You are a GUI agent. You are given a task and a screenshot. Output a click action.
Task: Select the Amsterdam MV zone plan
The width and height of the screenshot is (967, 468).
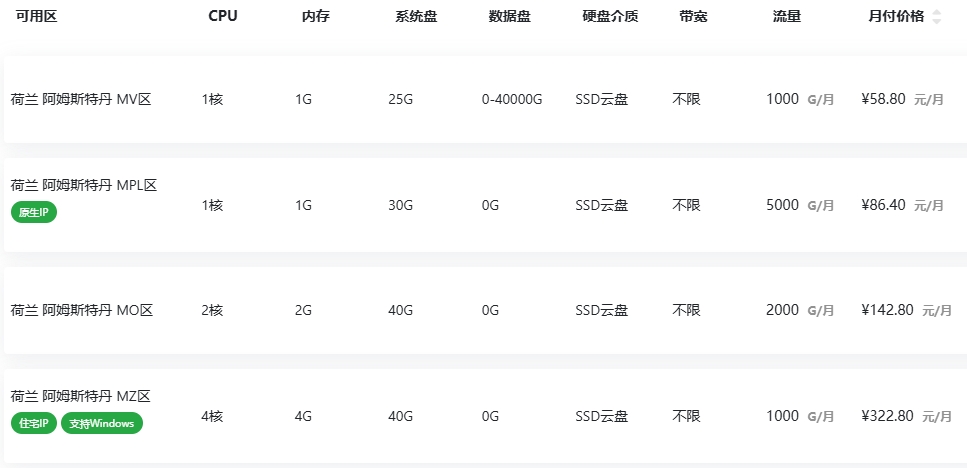[x=80, y=99]
